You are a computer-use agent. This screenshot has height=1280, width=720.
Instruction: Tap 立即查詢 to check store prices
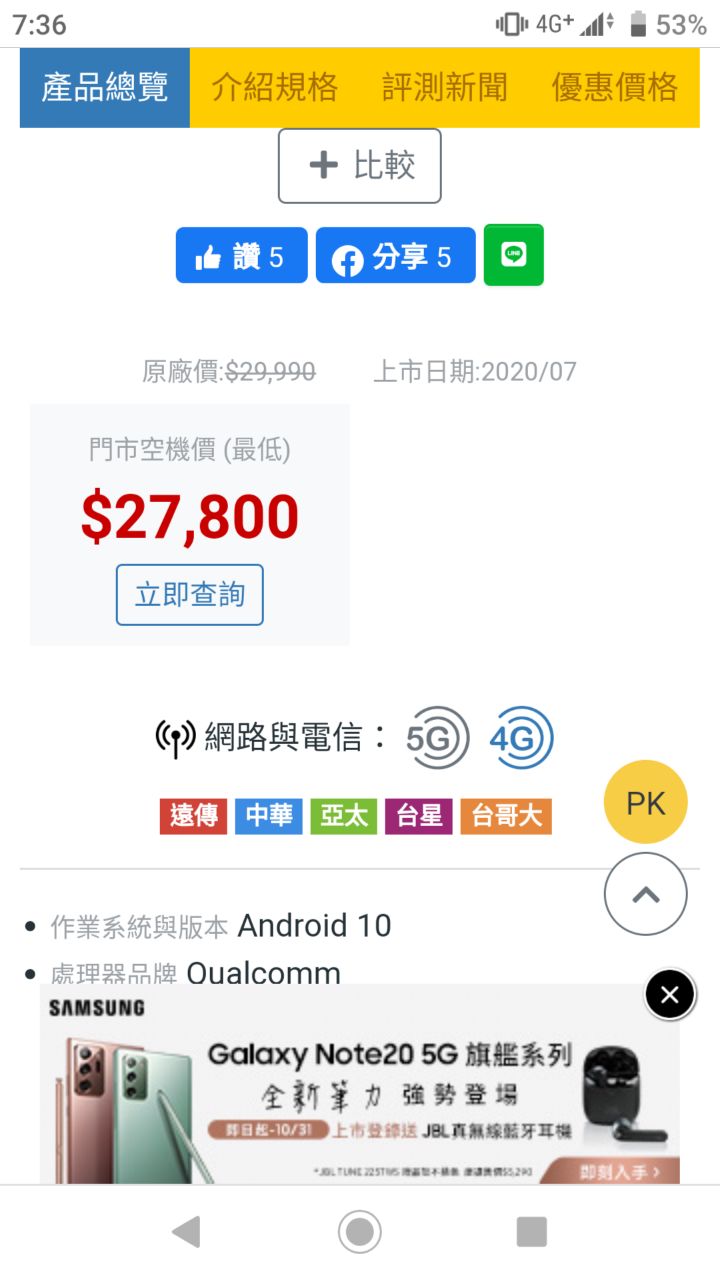tap(190, 595)
